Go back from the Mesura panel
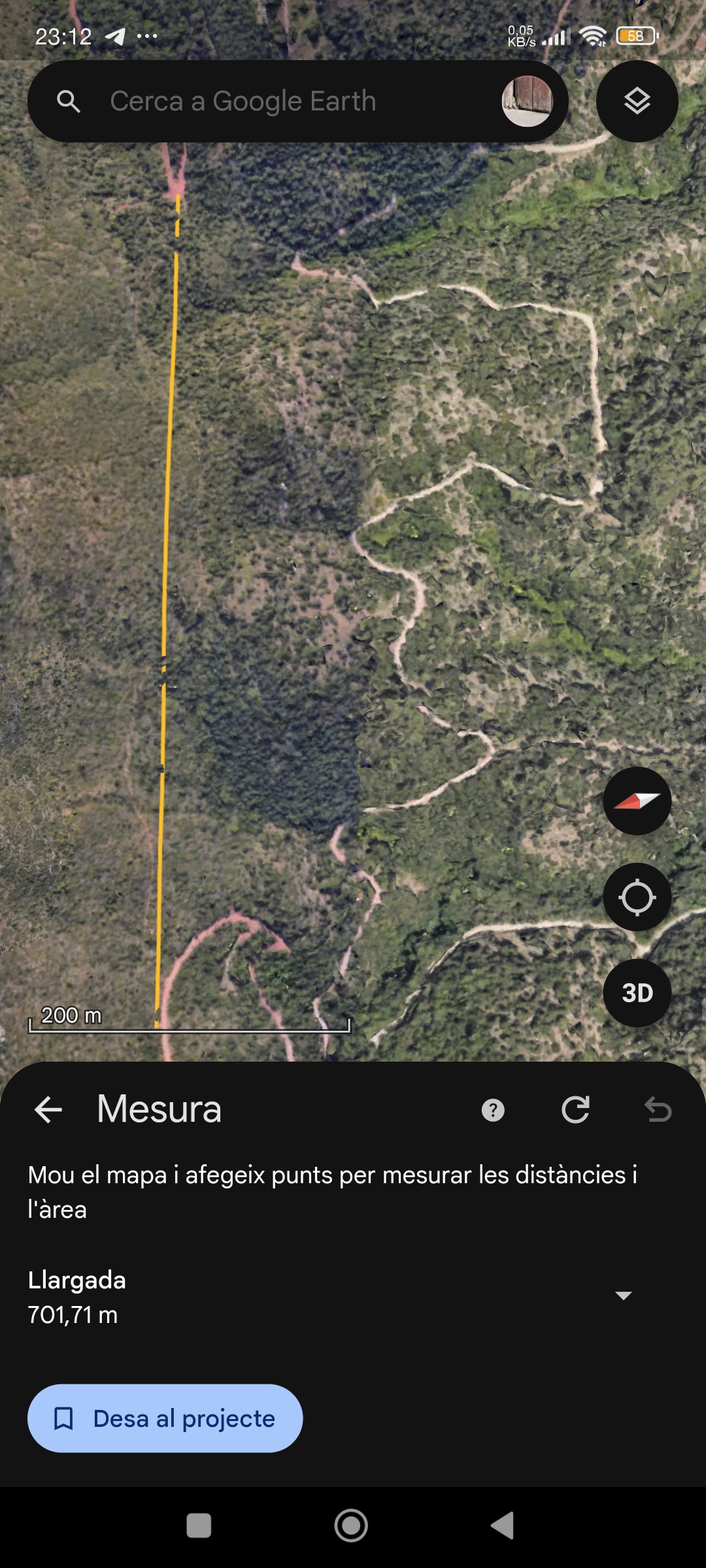The height and width of the screenshot is (1568, 706). tap(48, 1109)
